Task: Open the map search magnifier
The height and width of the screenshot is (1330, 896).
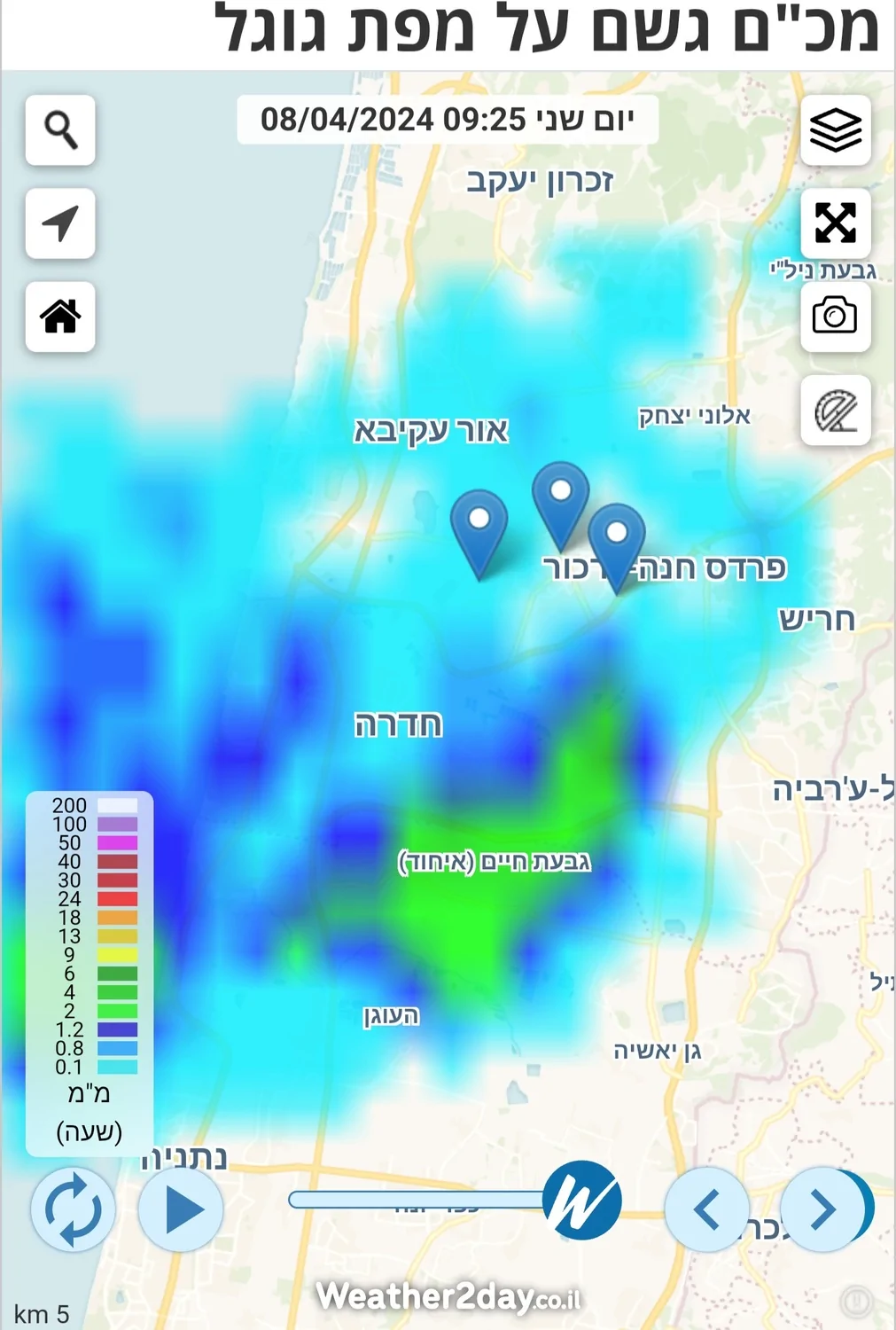Action: click(60, 130)
